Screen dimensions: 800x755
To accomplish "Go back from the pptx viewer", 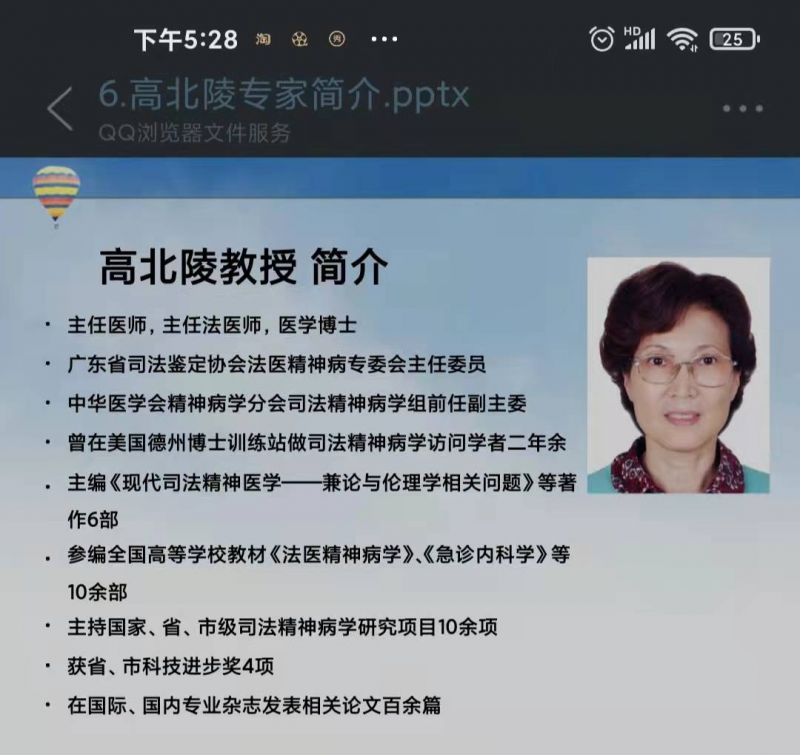I will (x=60, y=108).
